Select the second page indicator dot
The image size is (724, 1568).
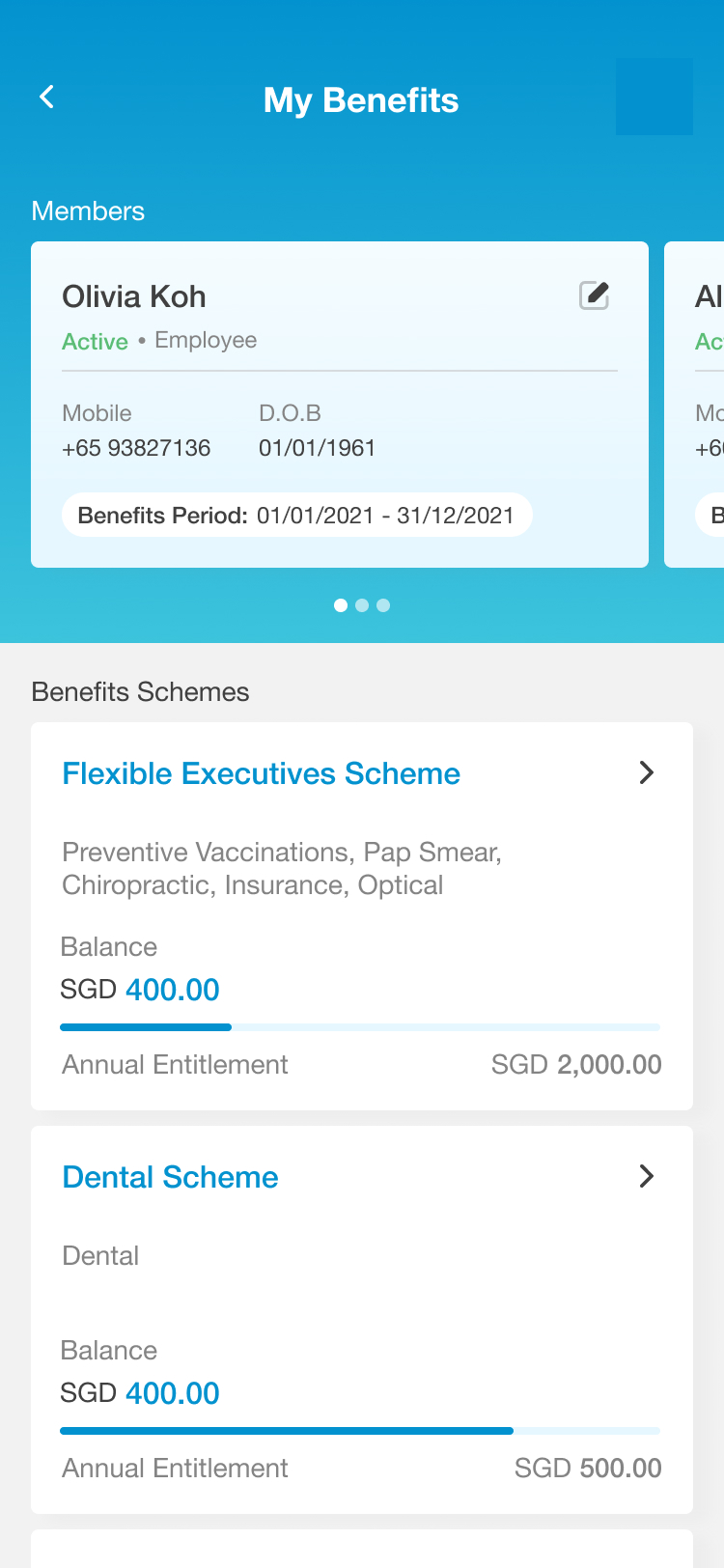click(361, 604)
